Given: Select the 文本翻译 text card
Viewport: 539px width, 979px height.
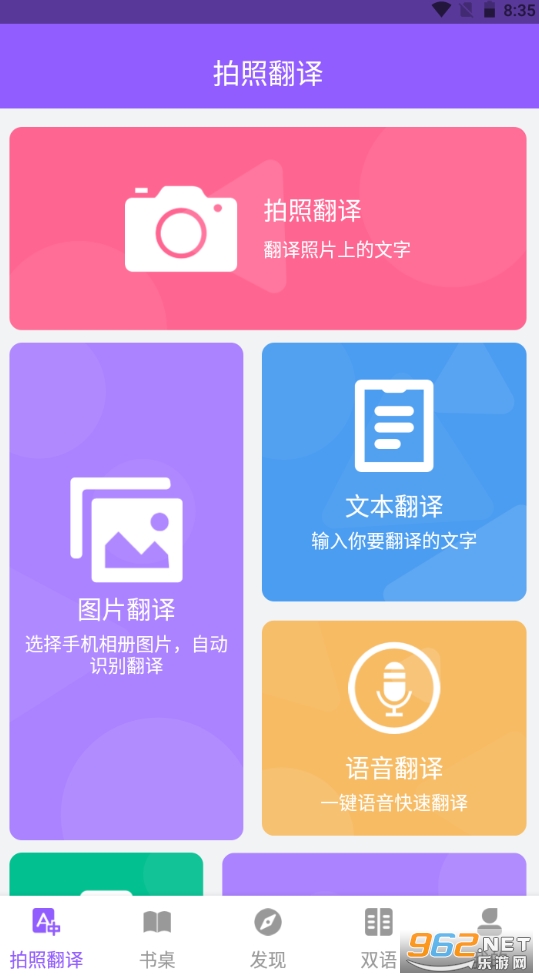Looking at the screenshot, I should (x=394, y=472).
